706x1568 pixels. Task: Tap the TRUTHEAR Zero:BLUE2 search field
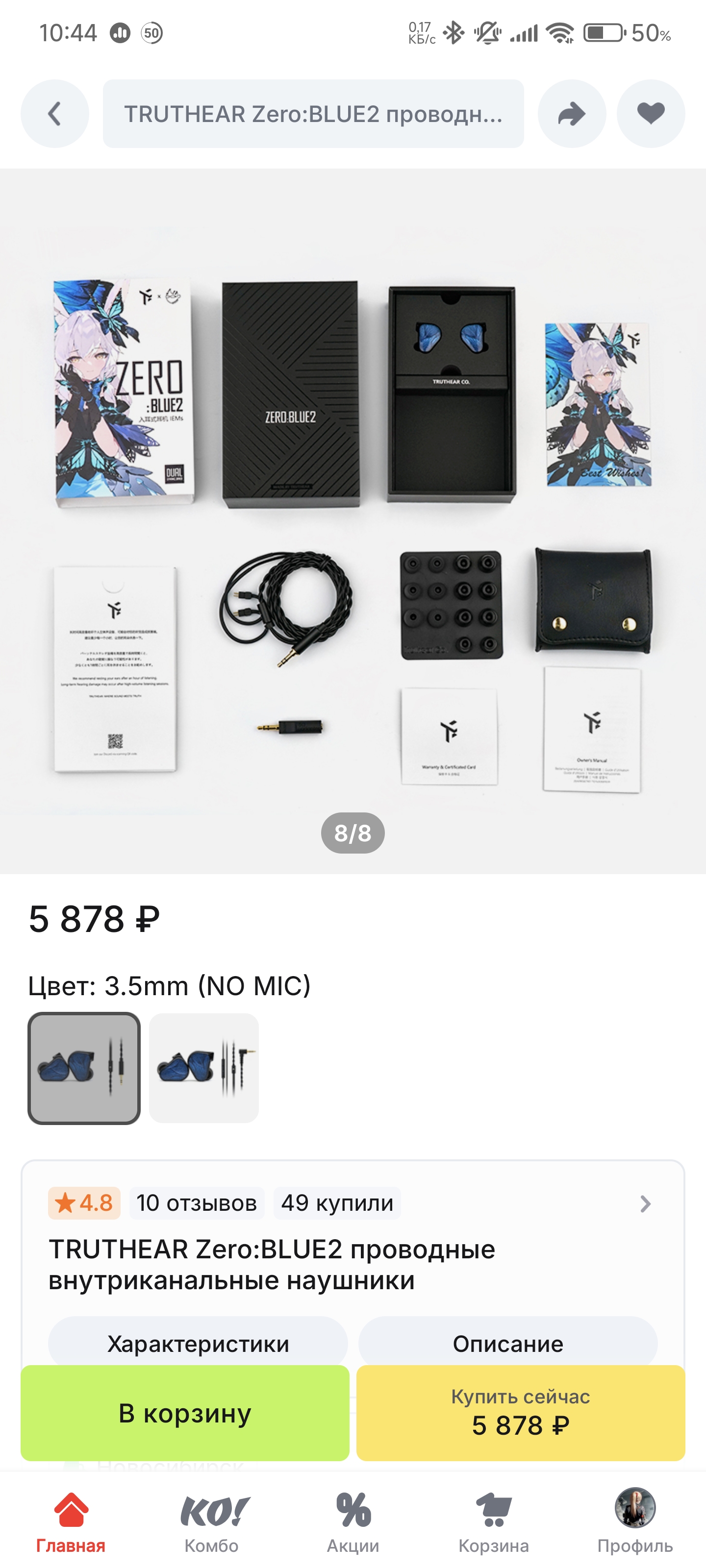313,114
